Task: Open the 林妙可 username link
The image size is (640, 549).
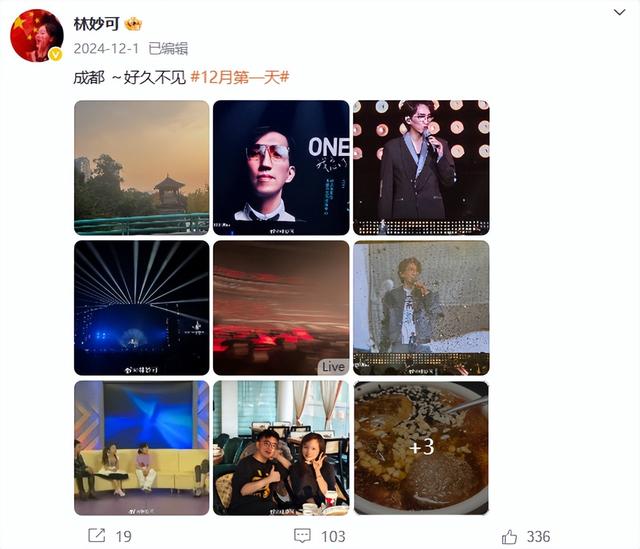Action: click(x=97, y=23)
